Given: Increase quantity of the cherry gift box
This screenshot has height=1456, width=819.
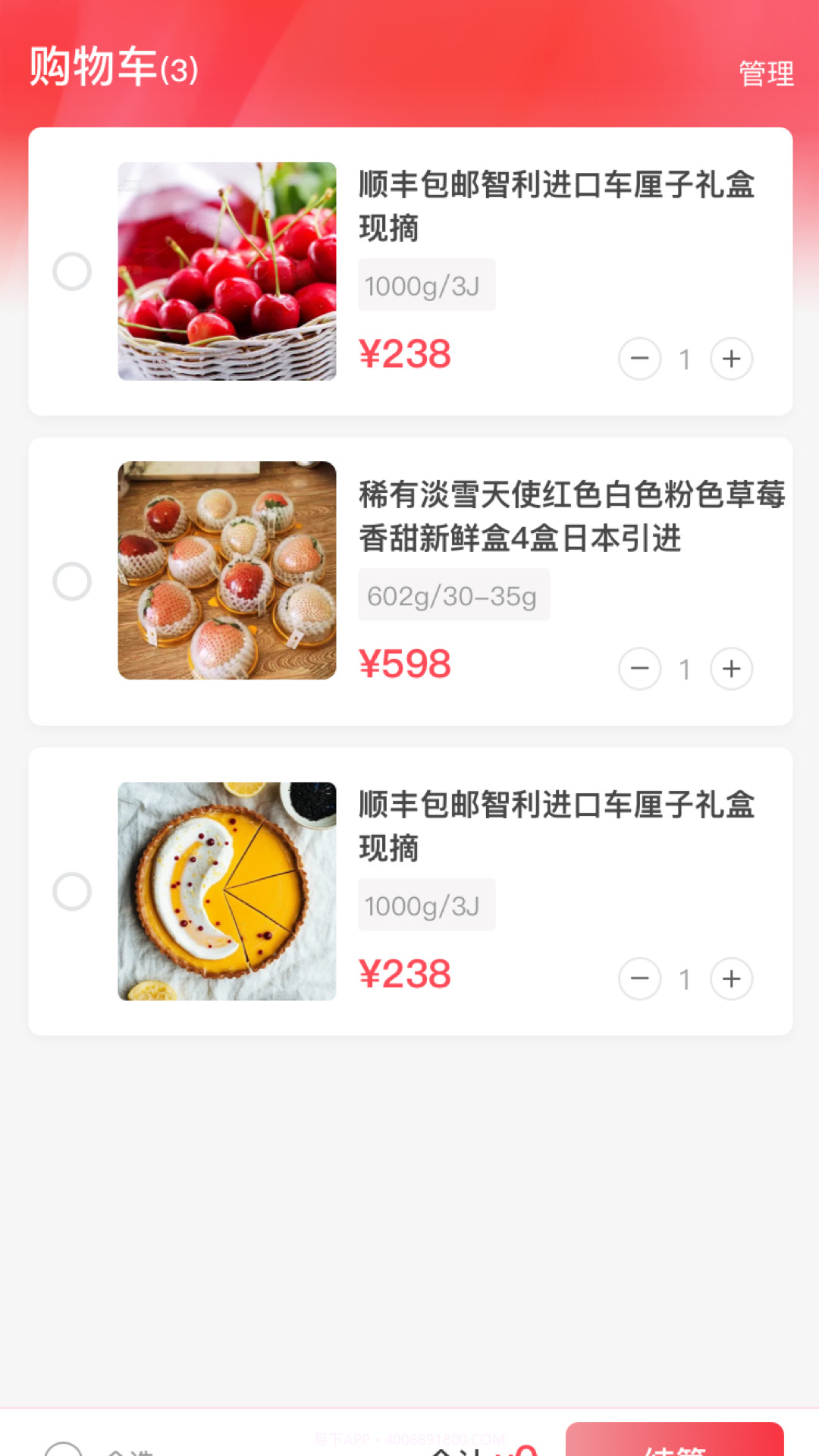Looking at the screenshot, I should tap(730, 359).
